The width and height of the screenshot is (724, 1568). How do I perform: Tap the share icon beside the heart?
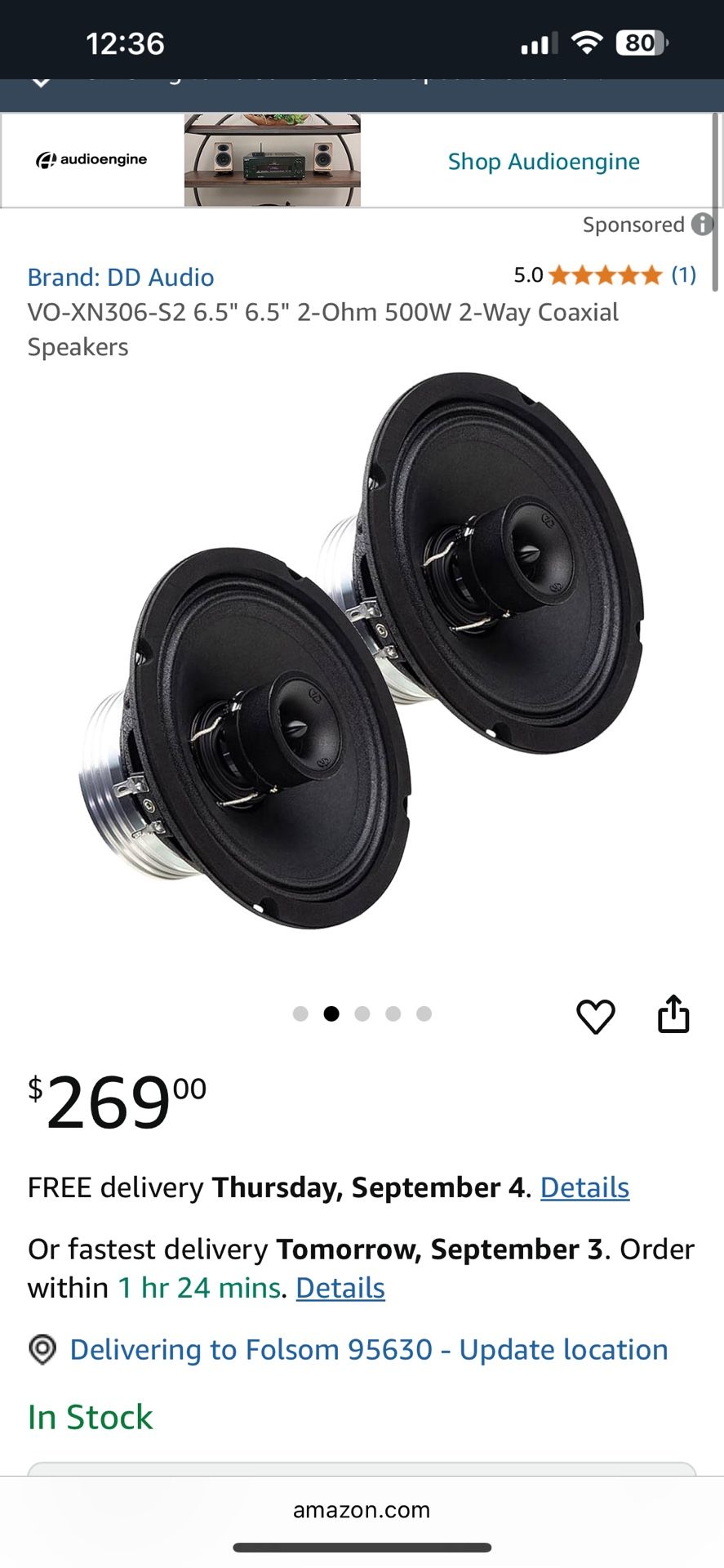[674, 1015]
